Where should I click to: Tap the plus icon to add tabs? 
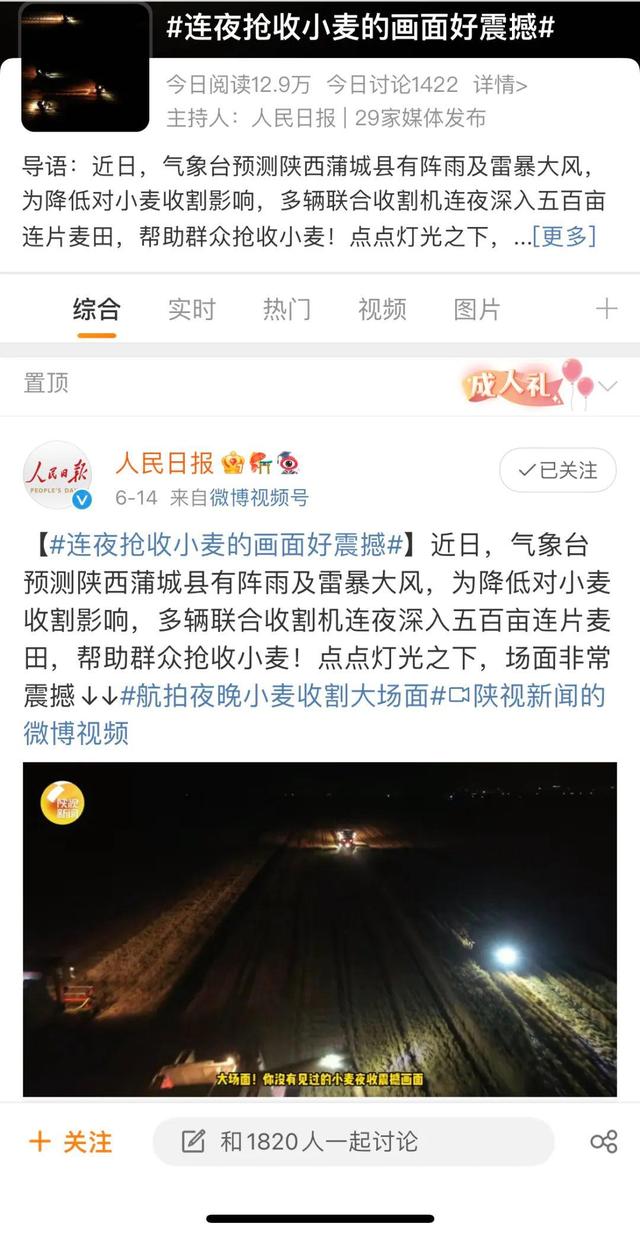607,309
